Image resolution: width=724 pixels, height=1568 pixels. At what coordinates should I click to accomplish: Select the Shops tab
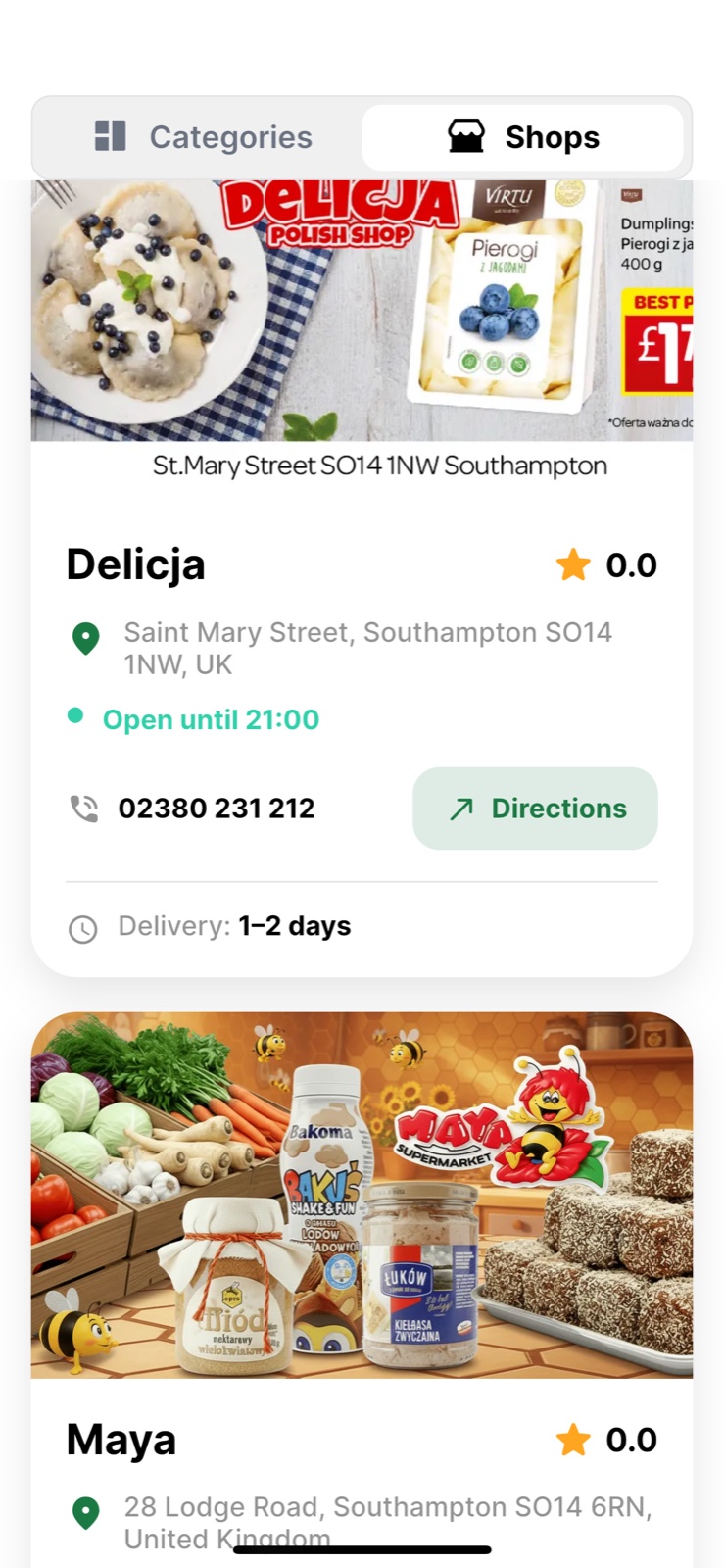pos(522,137)
